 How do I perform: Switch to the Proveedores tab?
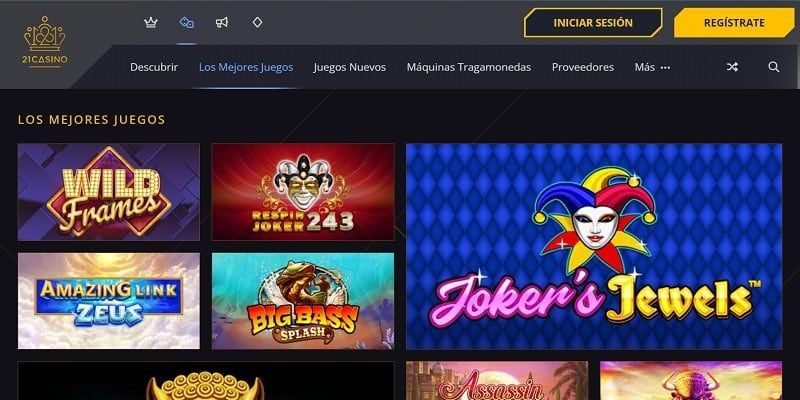[x=583, y=67]
